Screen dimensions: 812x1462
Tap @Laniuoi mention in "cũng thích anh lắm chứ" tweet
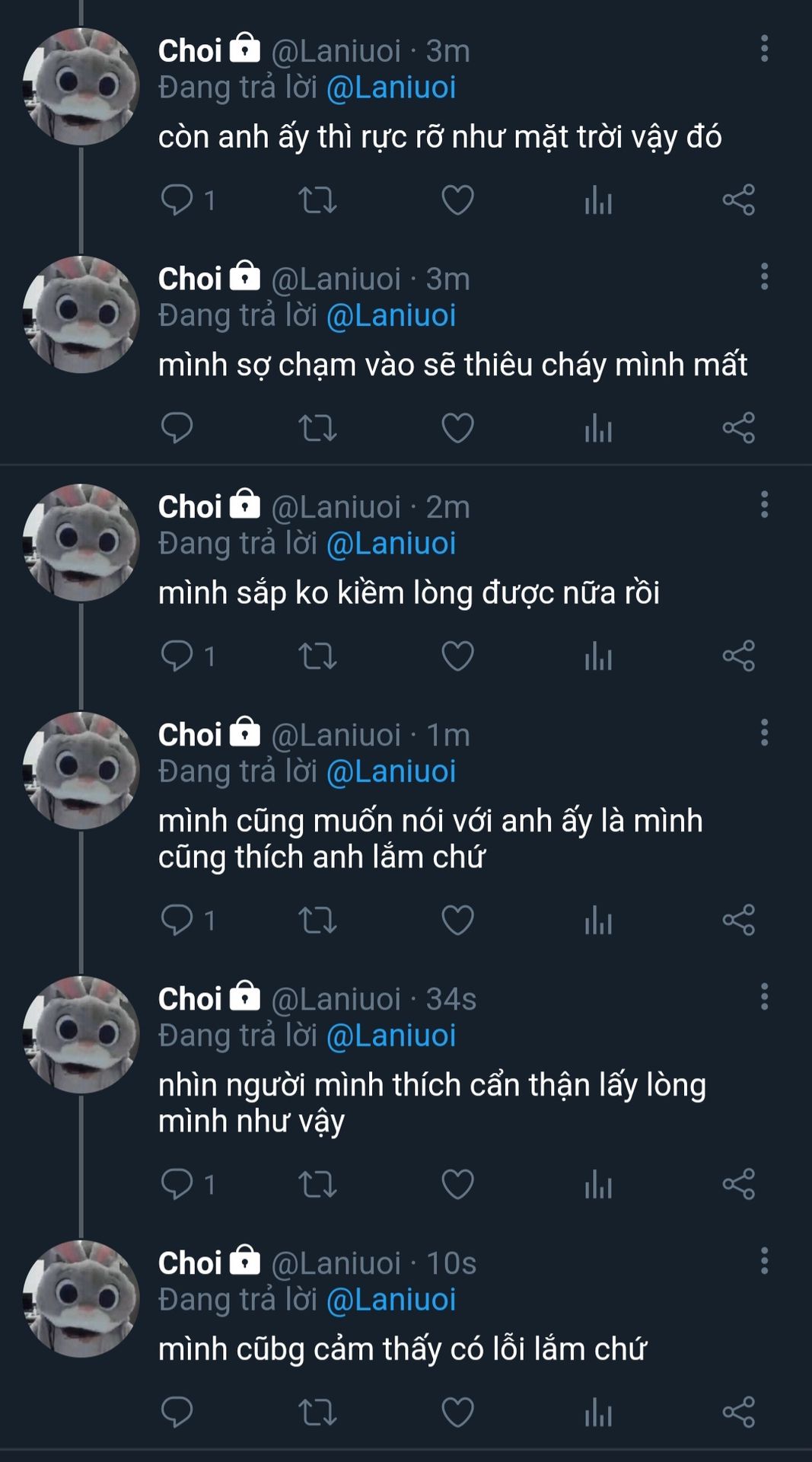pyautogui.click(x=391, y=771)
